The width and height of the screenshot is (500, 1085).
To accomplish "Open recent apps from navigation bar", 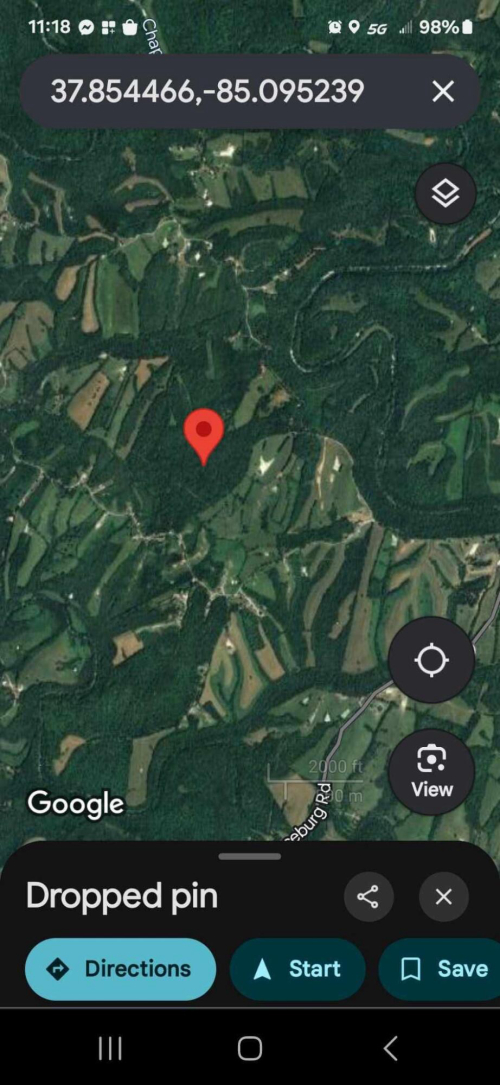I will pyautogui.click(x=110, y=1048).
